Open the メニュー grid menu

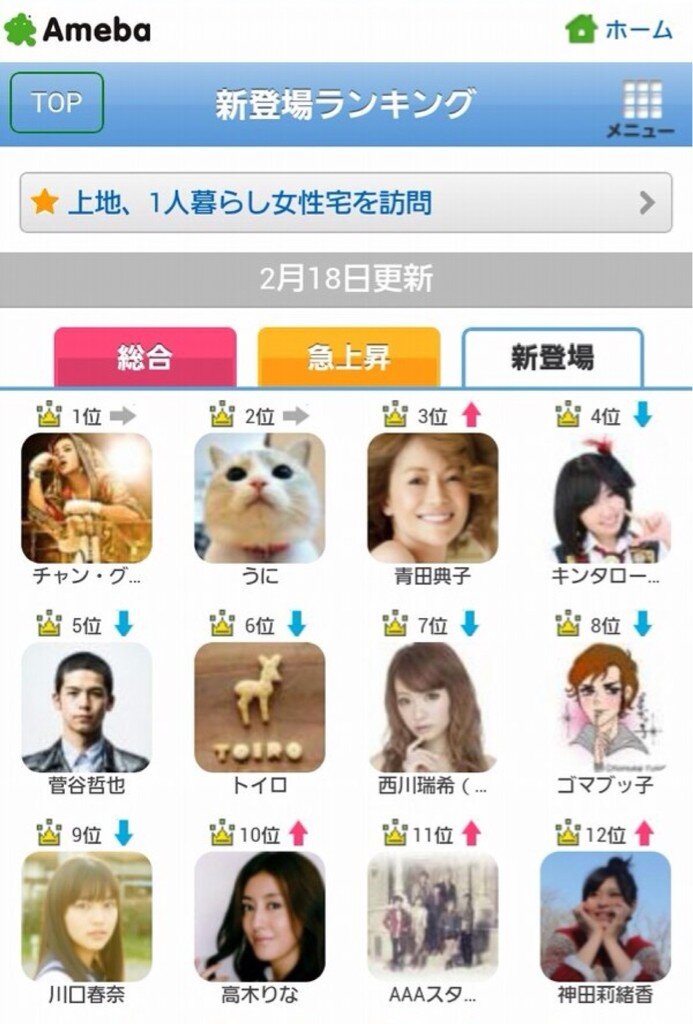click(x=640, y=109)
